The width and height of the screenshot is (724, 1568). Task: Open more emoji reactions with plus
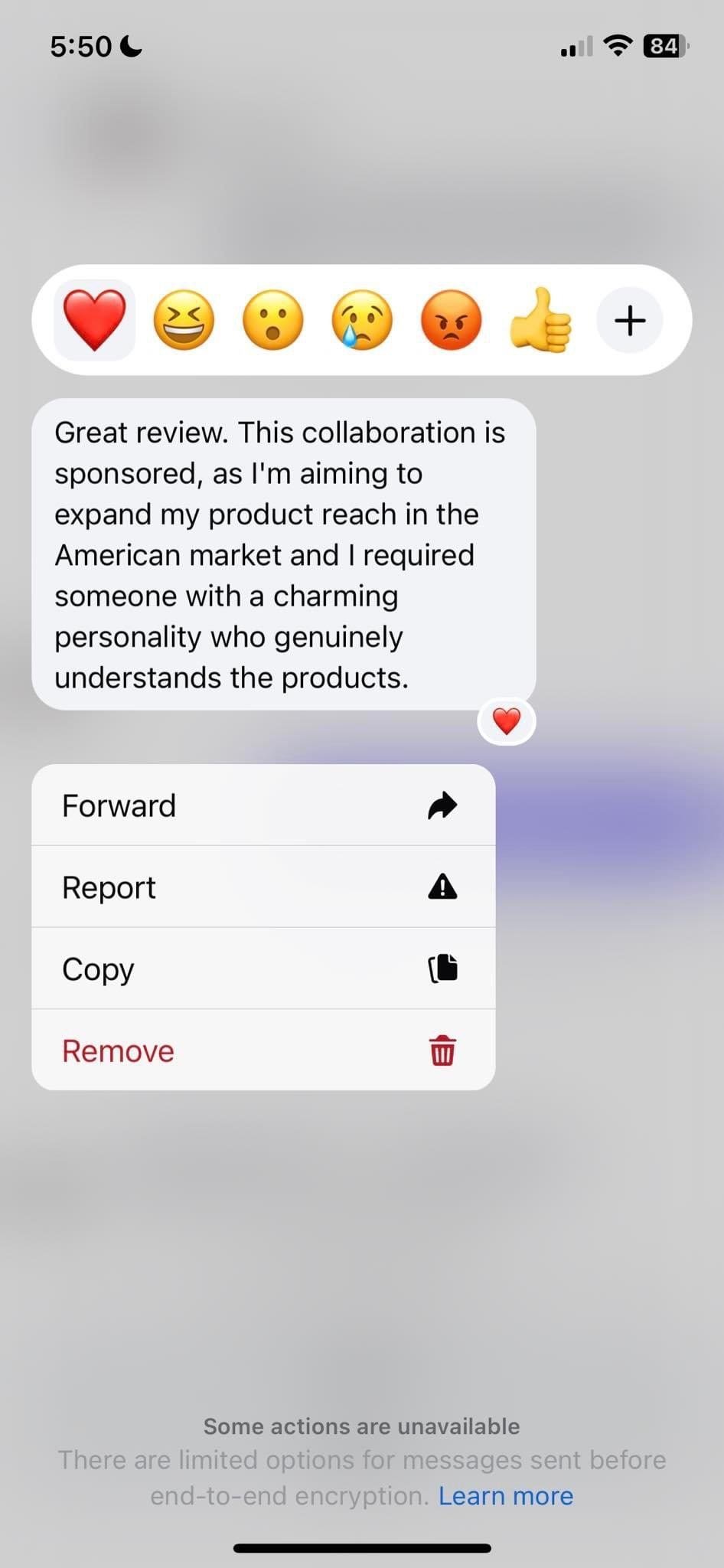[x=630, y=320]
